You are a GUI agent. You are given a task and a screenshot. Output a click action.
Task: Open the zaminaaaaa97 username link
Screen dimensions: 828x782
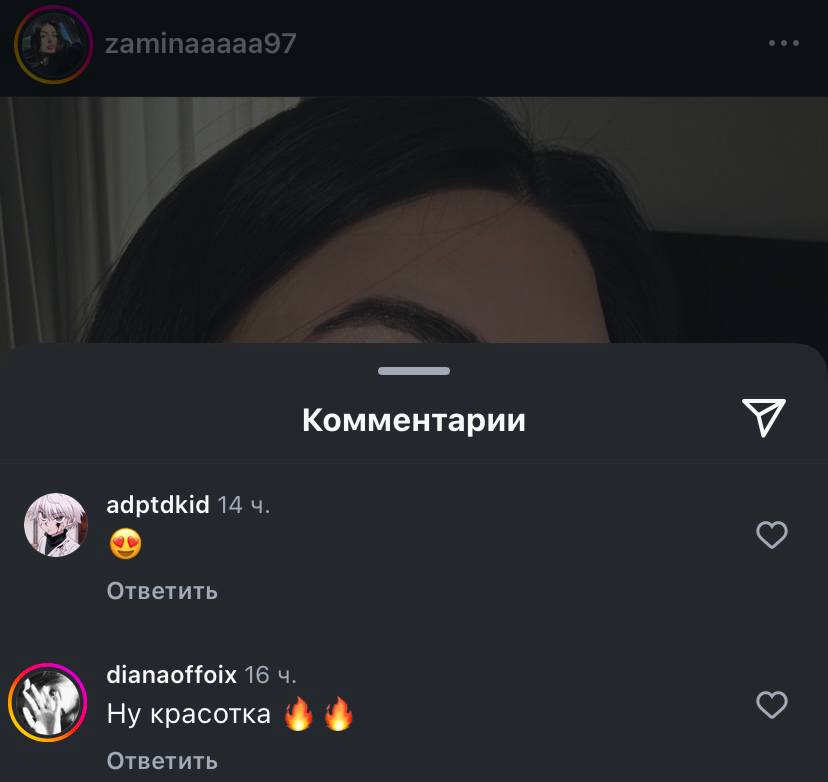tap(201, 43)
